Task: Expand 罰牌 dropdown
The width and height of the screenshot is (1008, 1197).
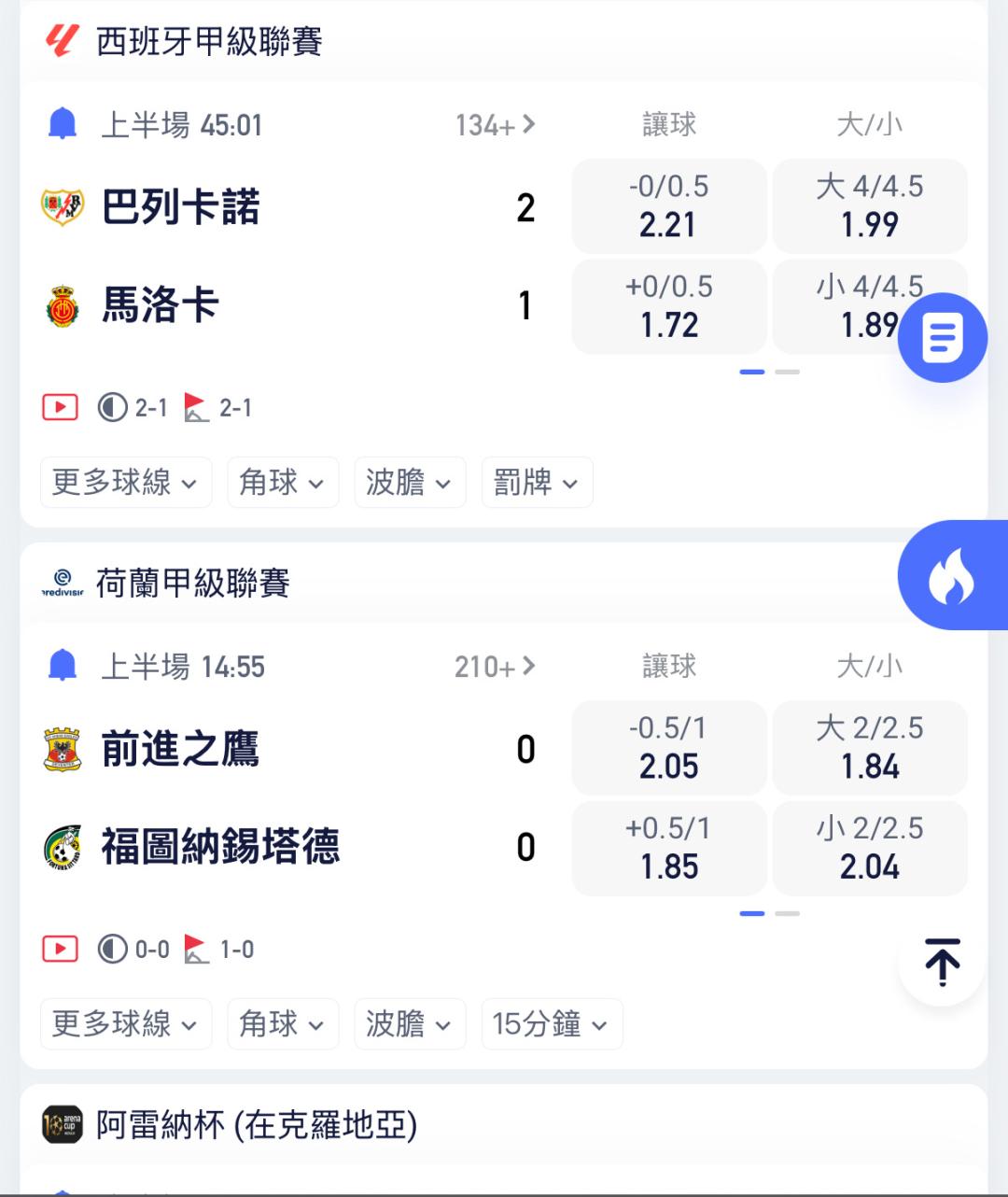Action: (x=537, y=483)
